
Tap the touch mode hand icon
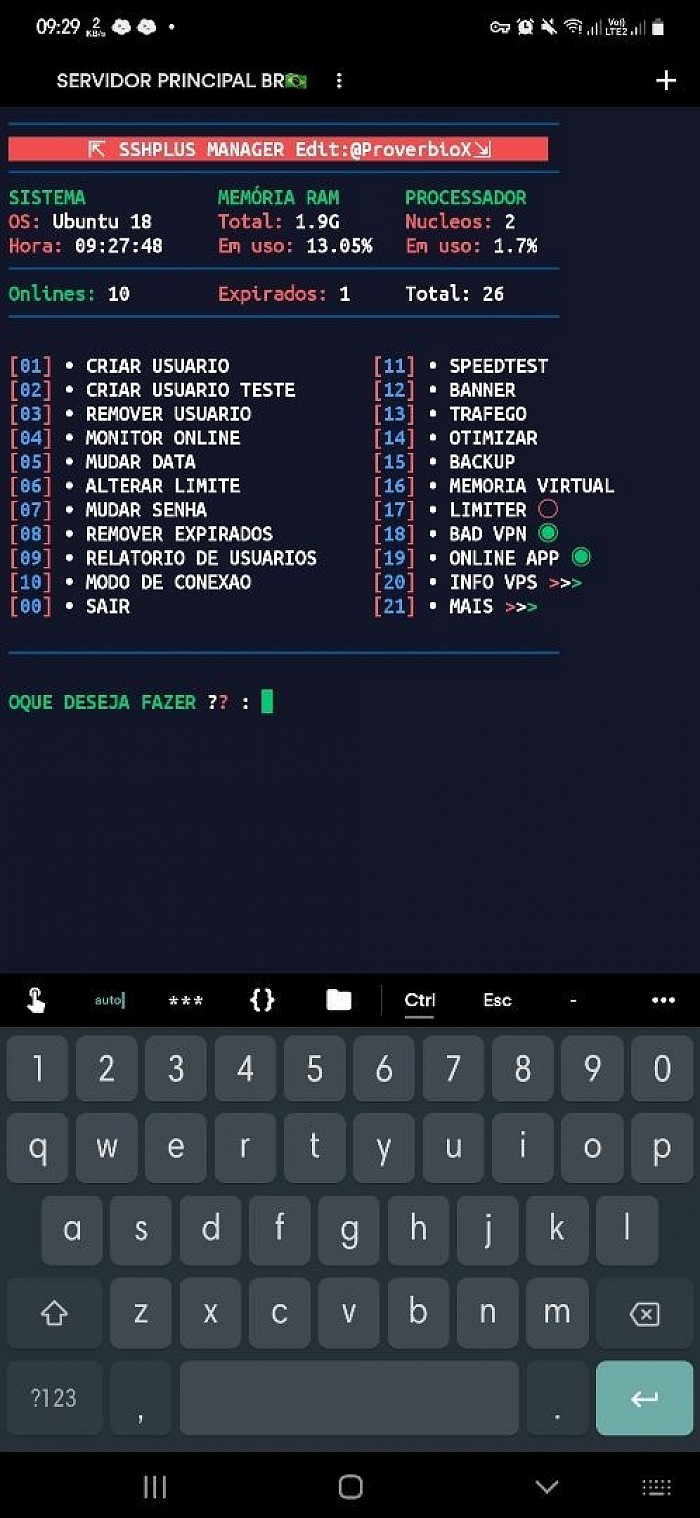36,1000
